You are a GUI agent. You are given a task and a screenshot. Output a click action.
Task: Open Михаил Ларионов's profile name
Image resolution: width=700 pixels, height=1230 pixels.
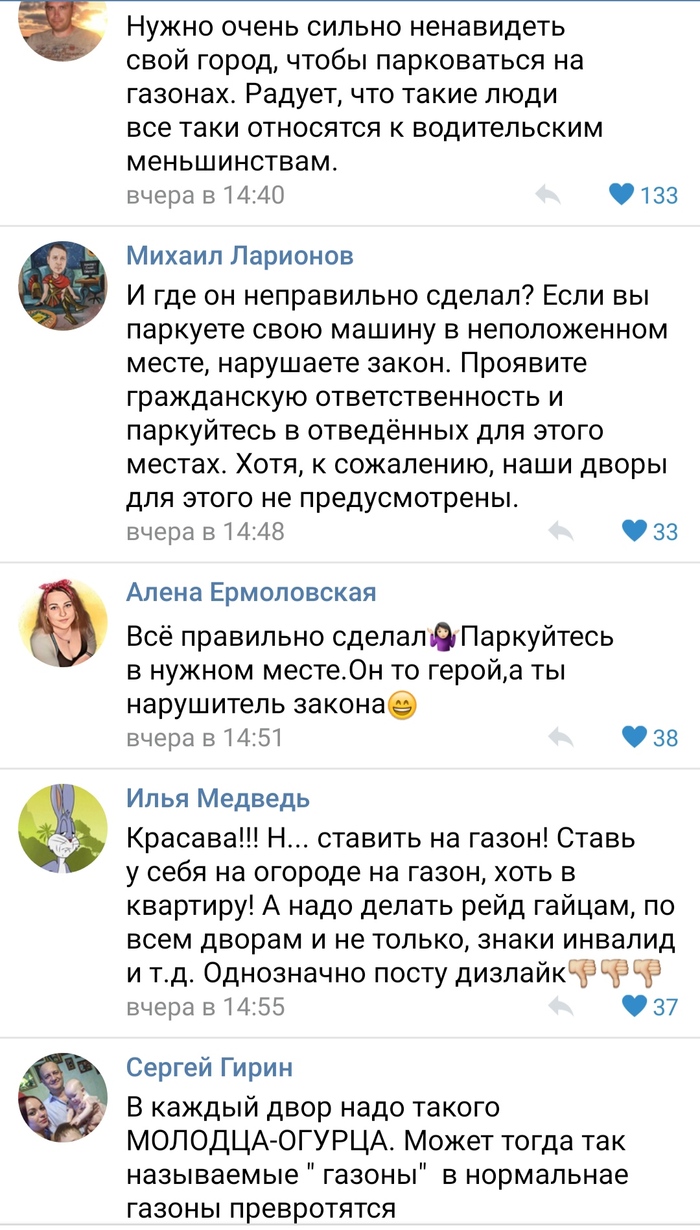click(239, 256)
